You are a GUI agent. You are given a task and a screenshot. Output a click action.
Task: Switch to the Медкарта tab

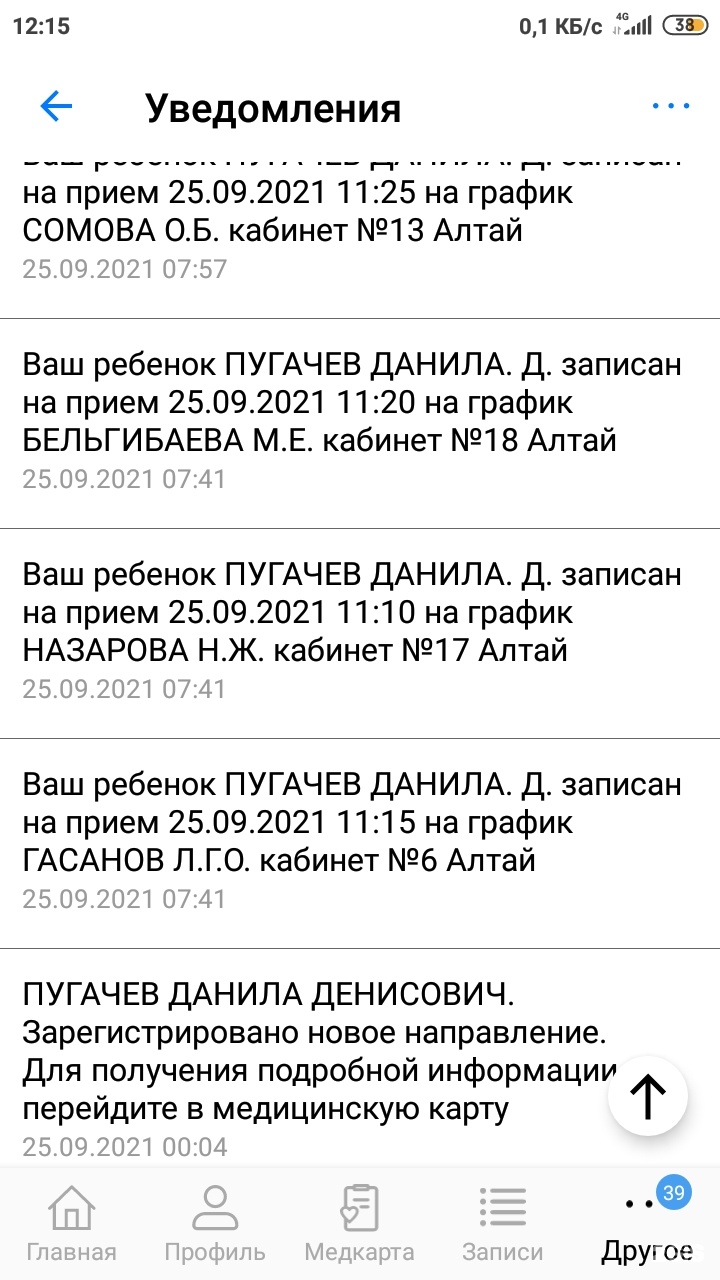pyautogui.click(x=359, y=1224)
